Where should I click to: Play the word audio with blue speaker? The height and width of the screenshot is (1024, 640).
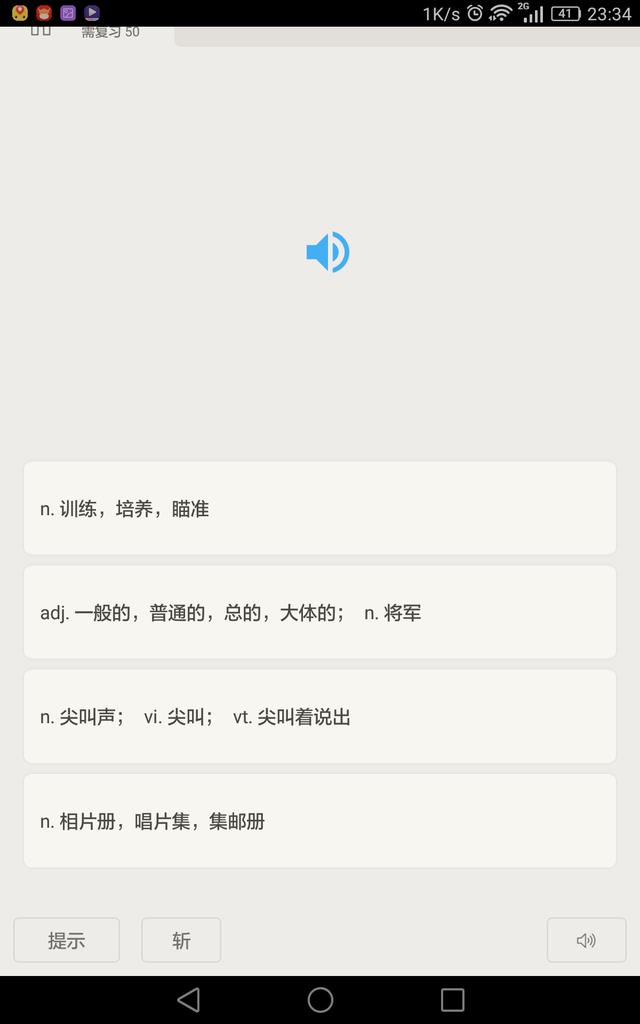click(328, 252)
